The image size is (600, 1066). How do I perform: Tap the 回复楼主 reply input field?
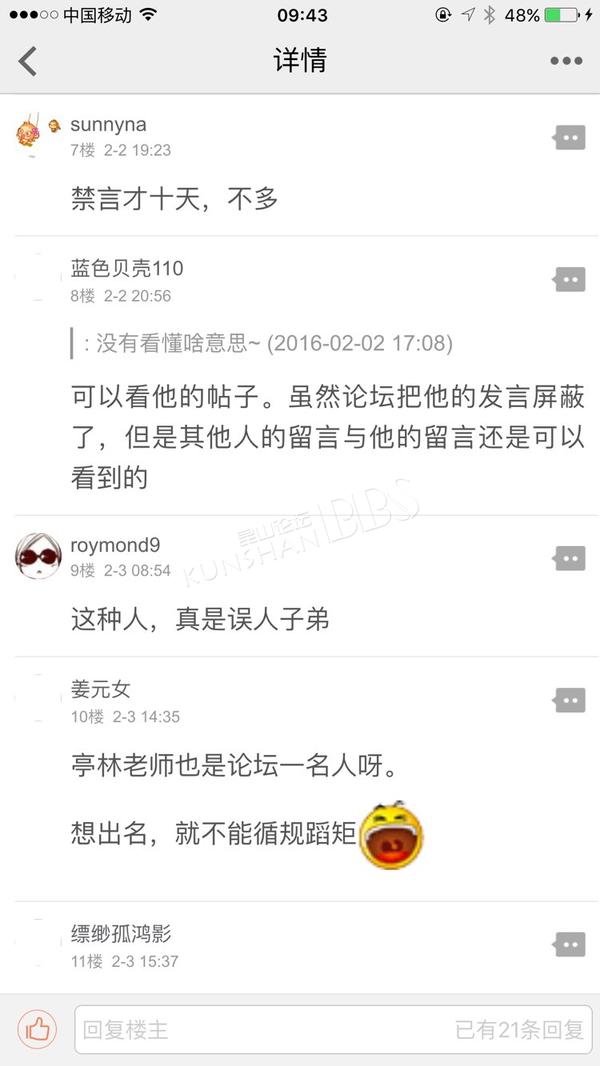[x=333, y=1029]
